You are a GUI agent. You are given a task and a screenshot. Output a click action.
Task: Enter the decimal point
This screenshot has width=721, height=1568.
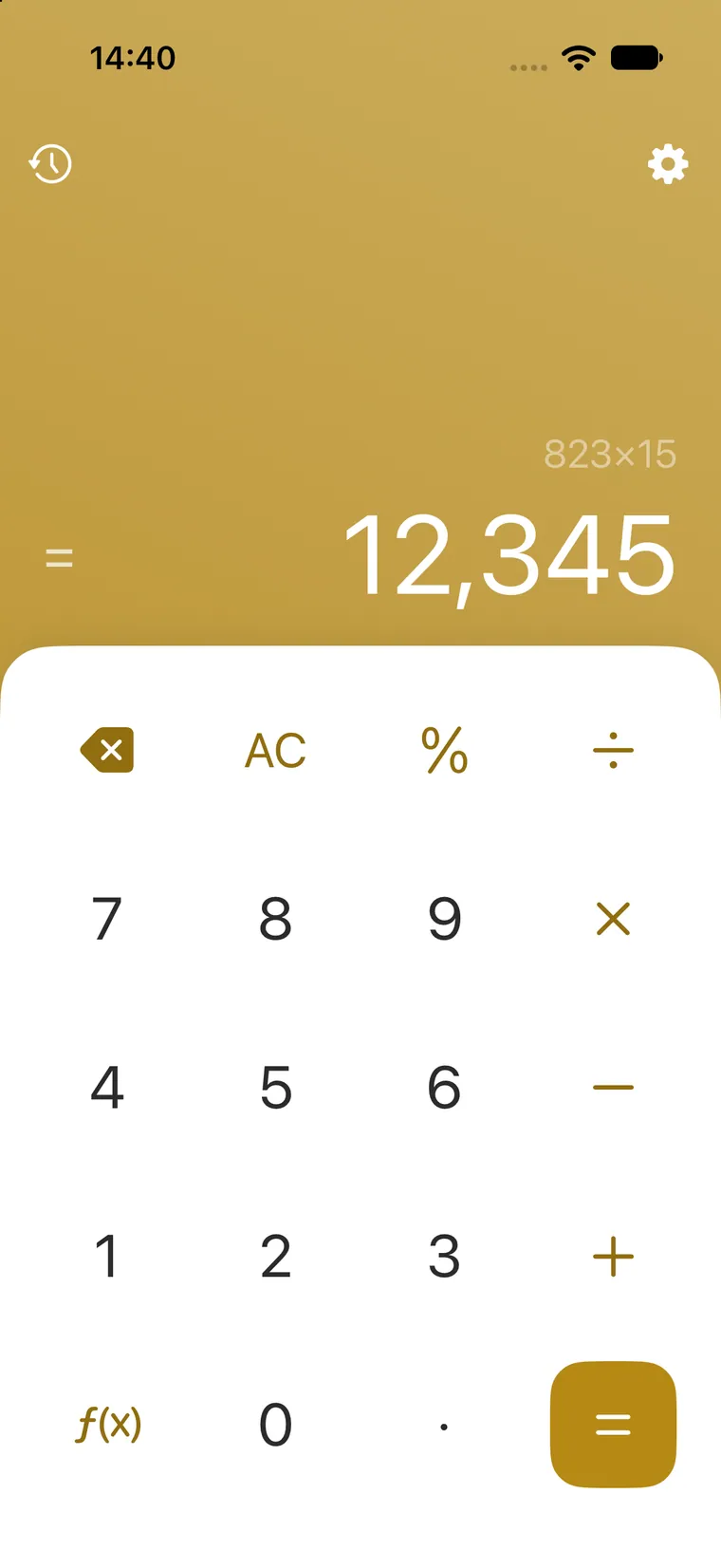click(x=444, y=1427)
